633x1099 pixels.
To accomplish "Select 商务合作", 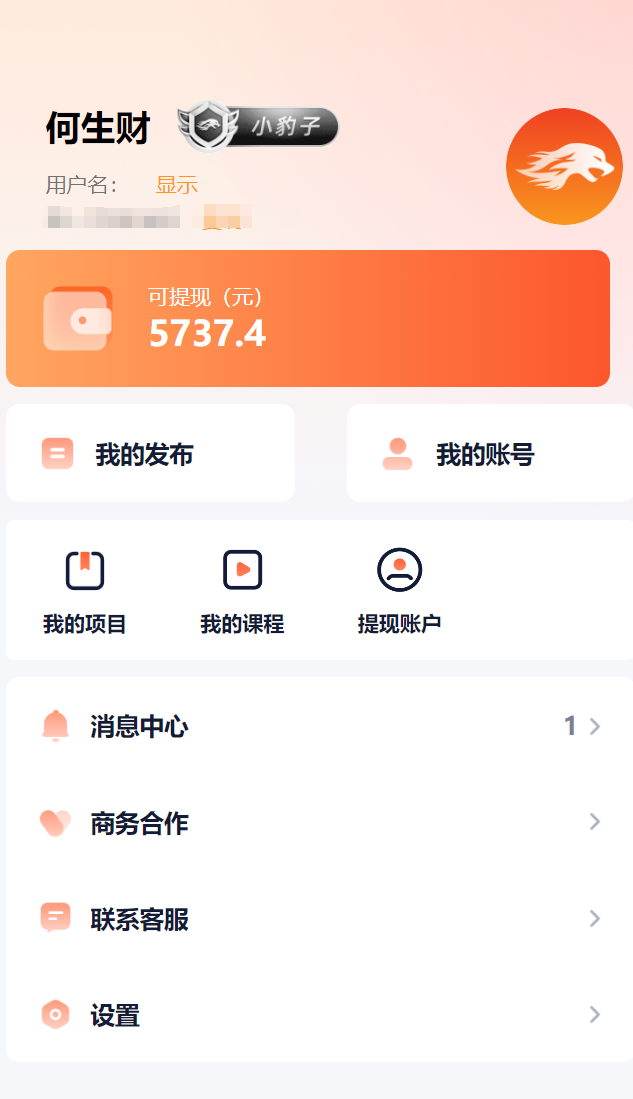I will [318, 823].
